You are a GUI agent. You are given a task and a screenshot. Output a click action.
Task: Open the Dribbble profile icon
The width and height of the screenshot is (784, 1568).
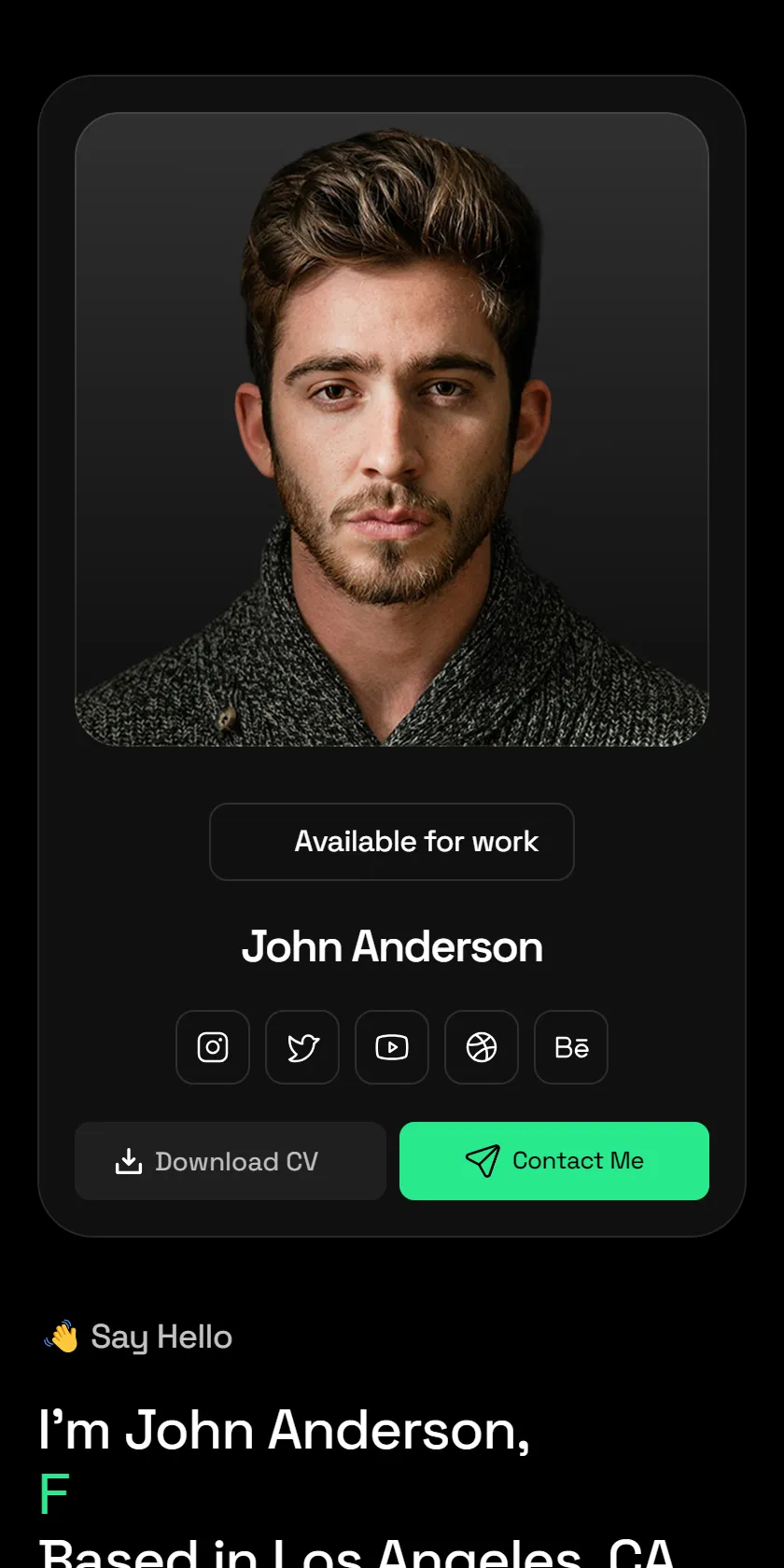[x=482, y=1047]
